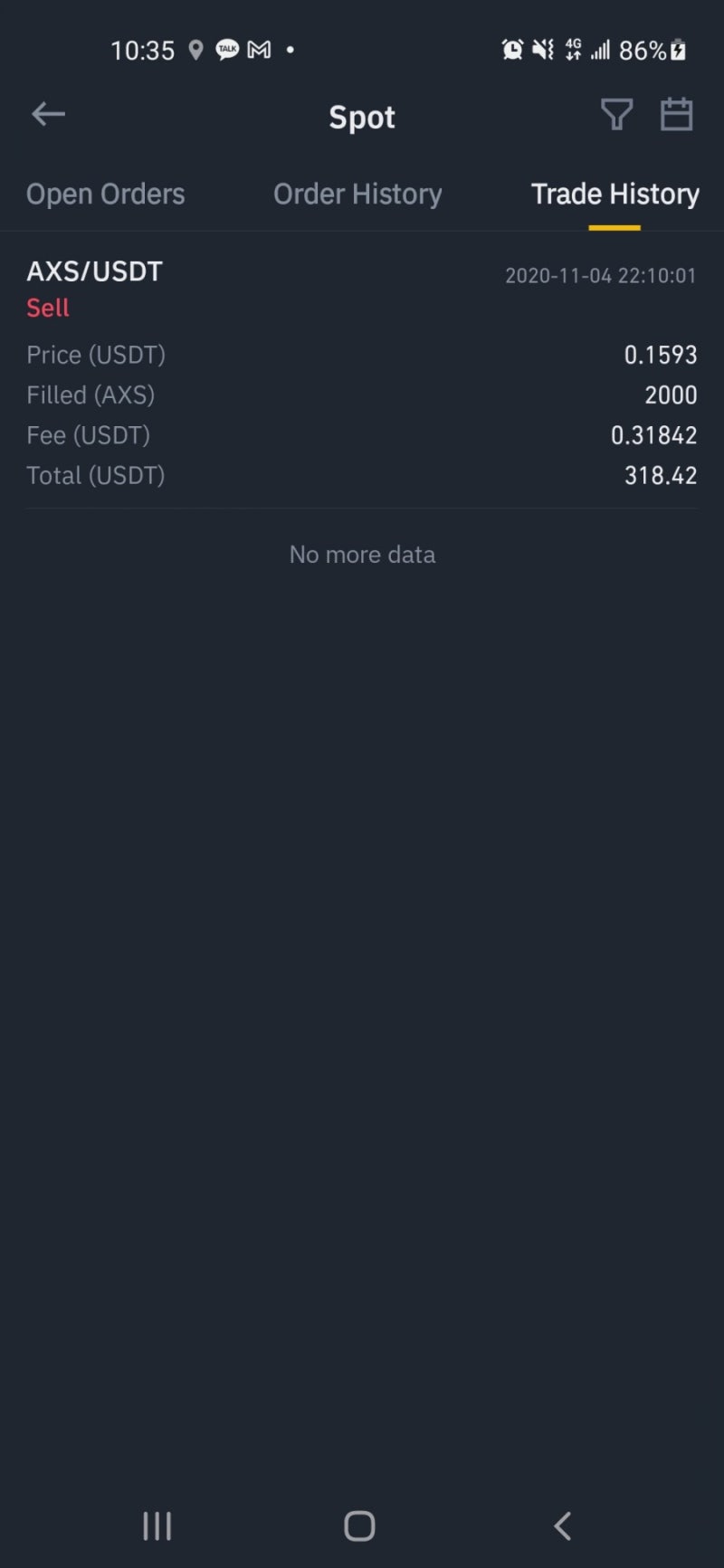Select the Trade History tab
The height and width of the screenshot is (1568, 724).
pos(614,194)
